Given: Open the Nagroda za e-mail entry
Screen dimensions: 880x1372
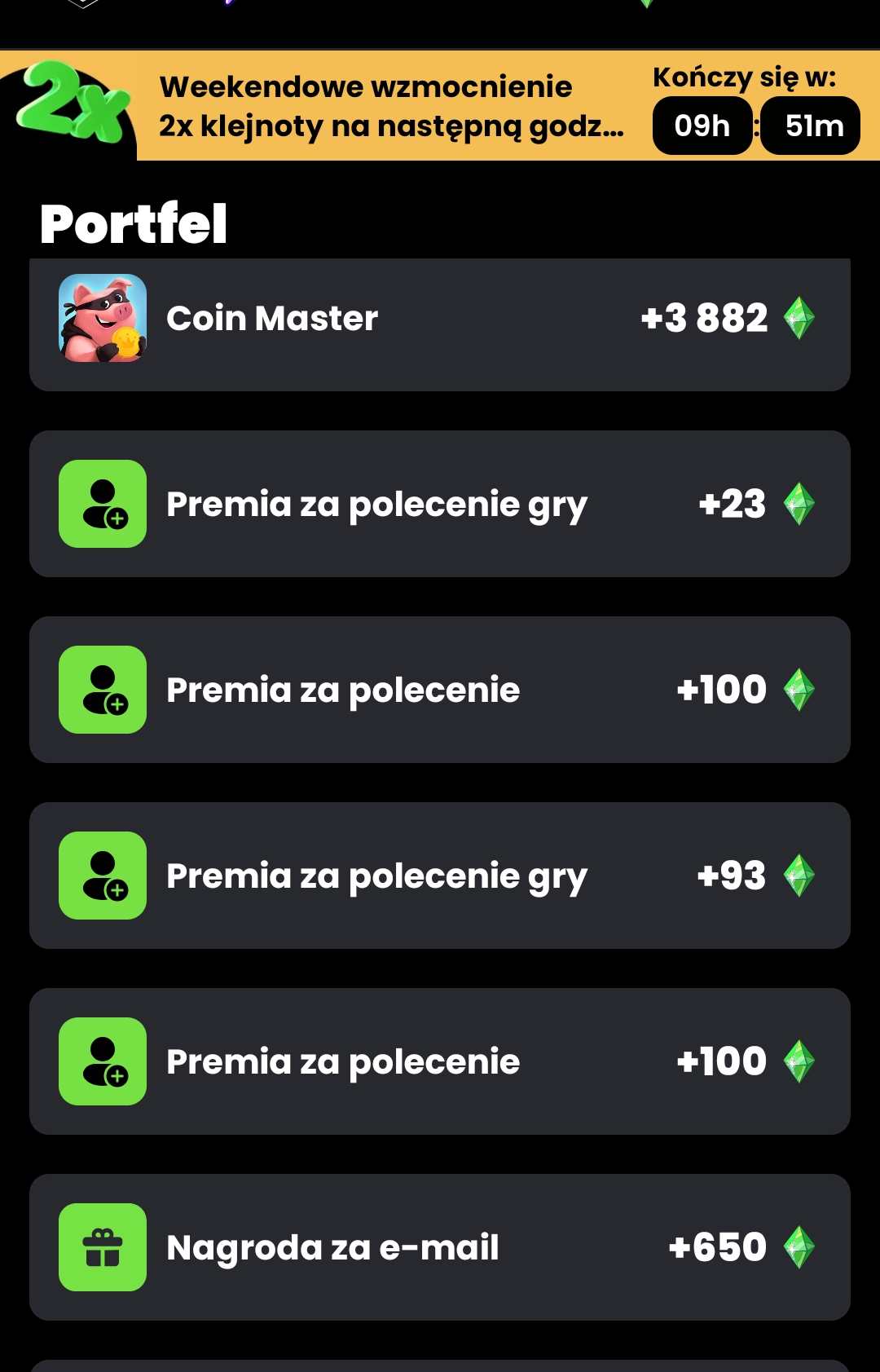Looking at the screenshot, I should 440,1247.
